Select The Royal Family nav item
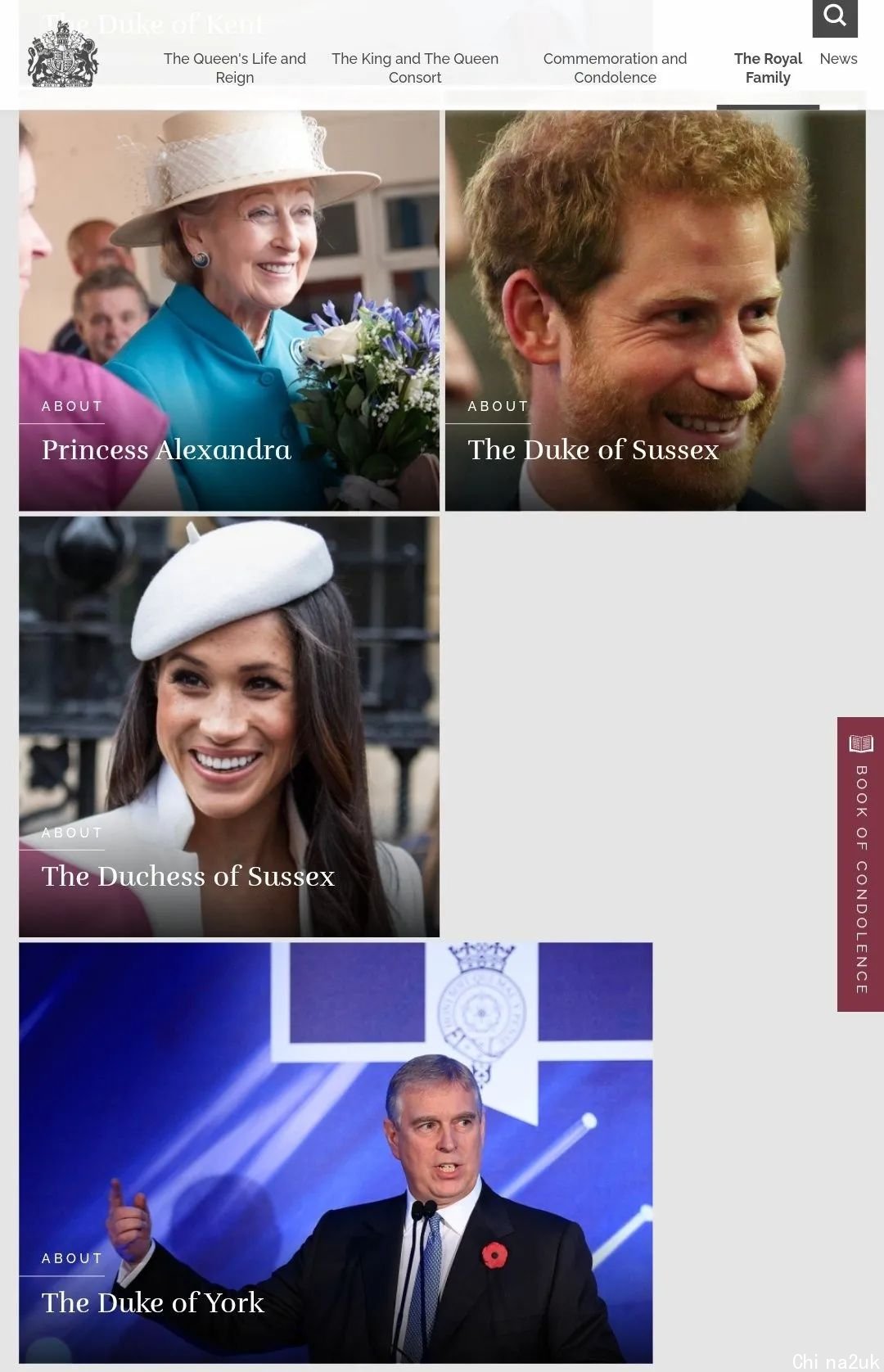The image size is (884, 1372). tap(767, 68)
